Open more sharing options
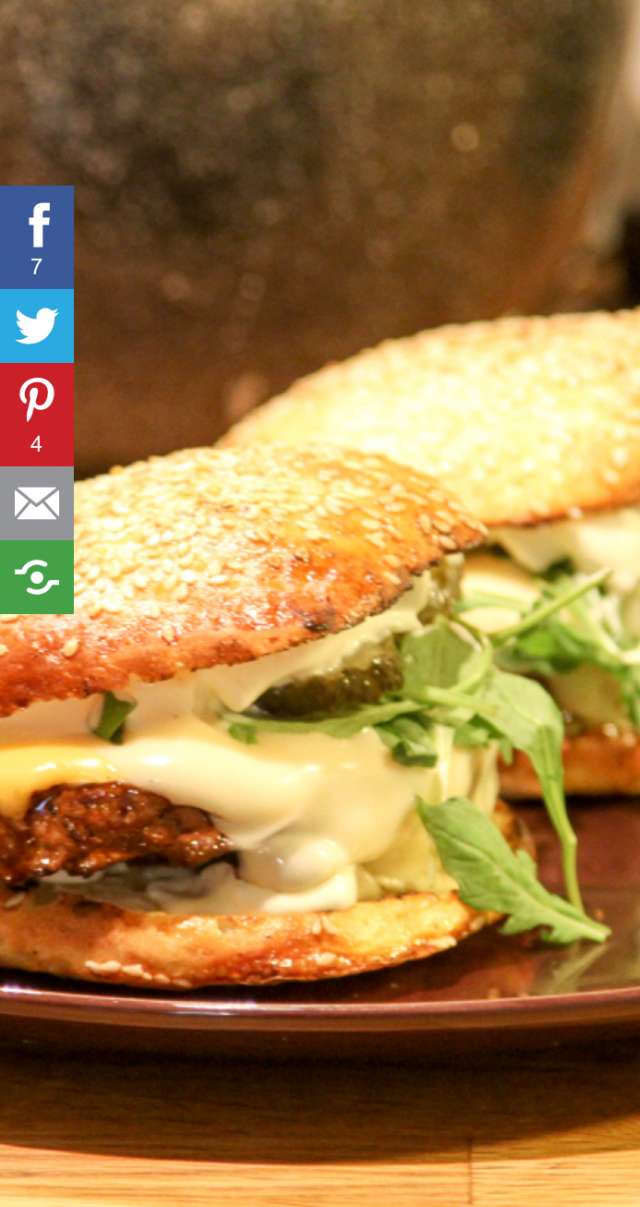 [37, 577]
